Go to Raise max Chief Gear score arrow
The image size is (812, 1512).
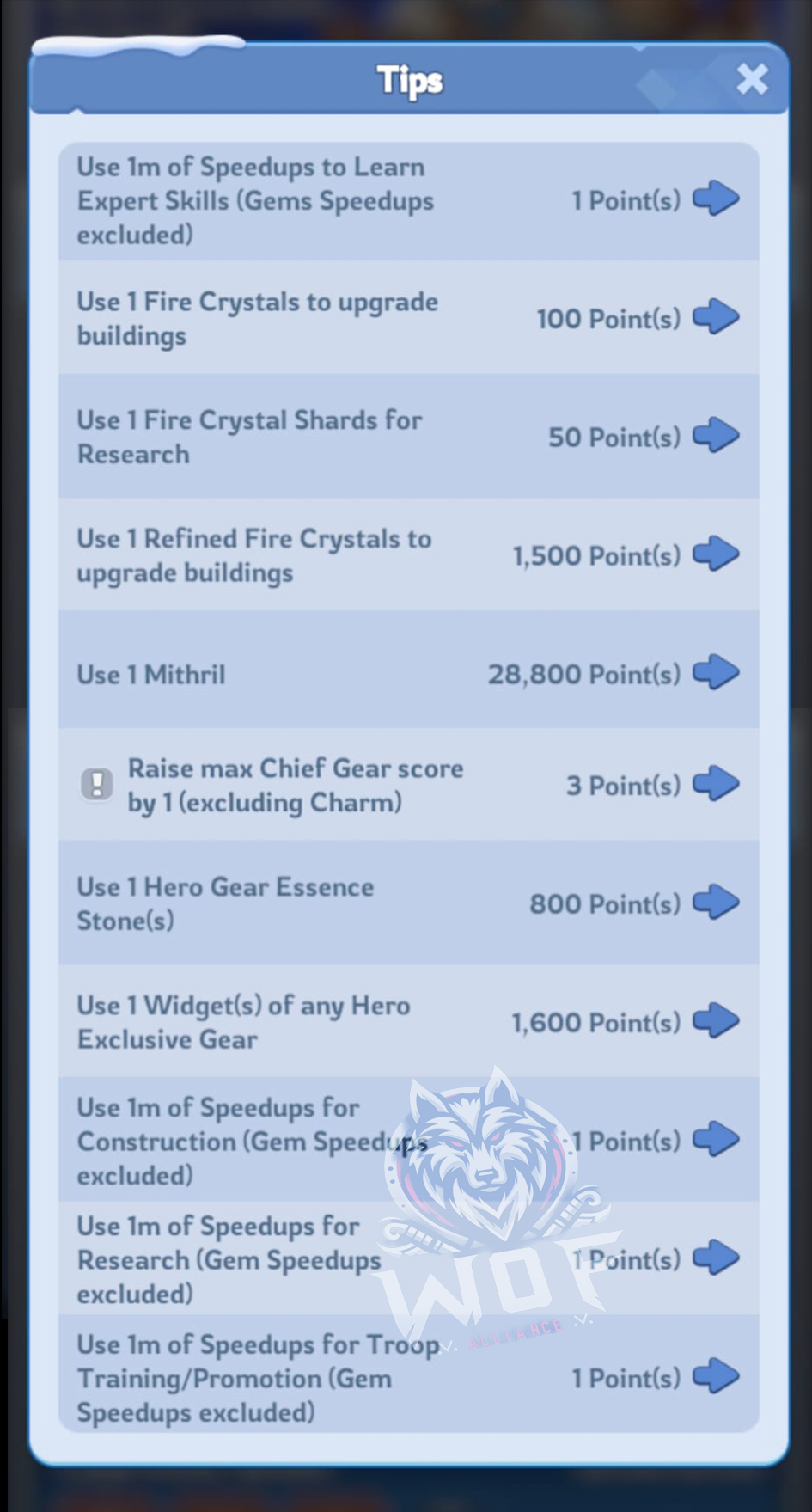(x=716, y=784)
